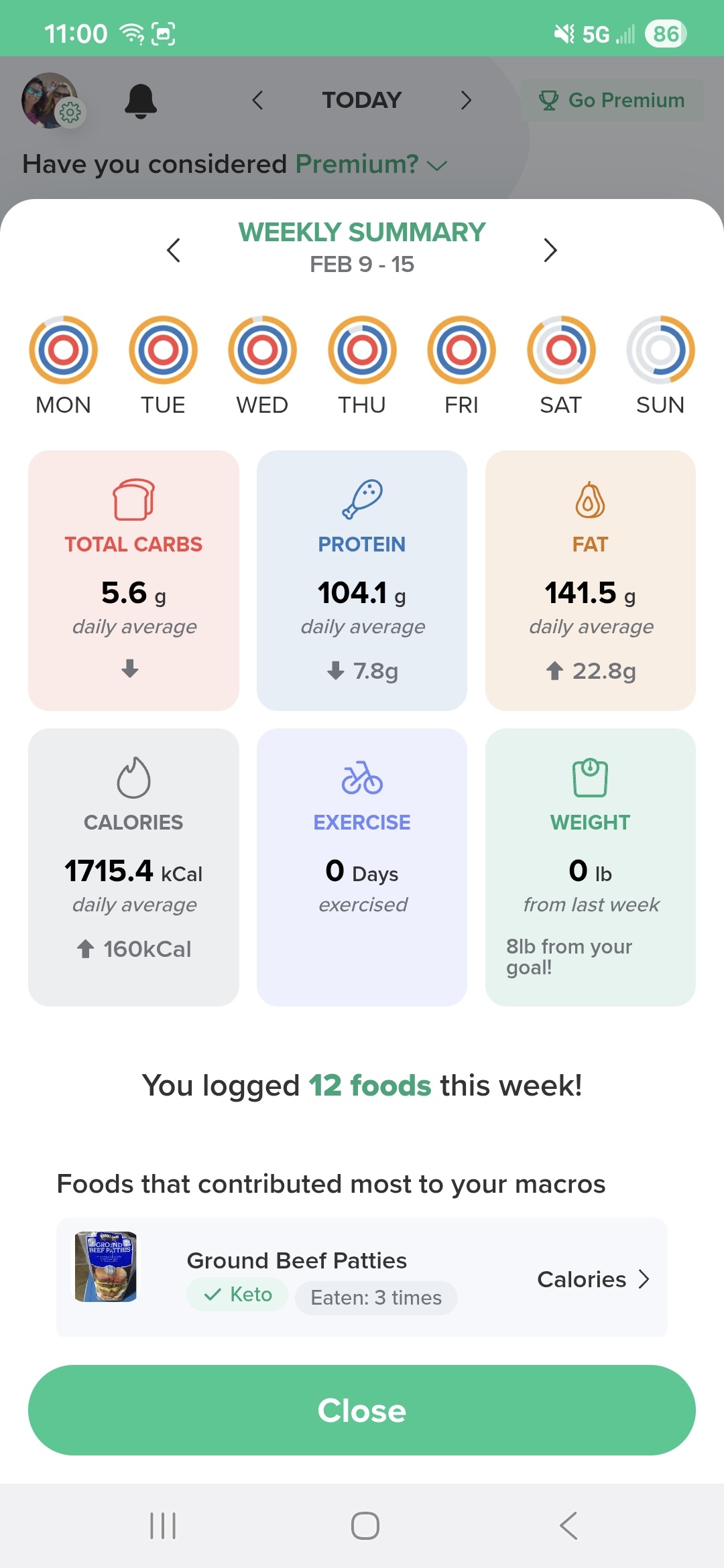Open the Fat card

tap(590, 580)
